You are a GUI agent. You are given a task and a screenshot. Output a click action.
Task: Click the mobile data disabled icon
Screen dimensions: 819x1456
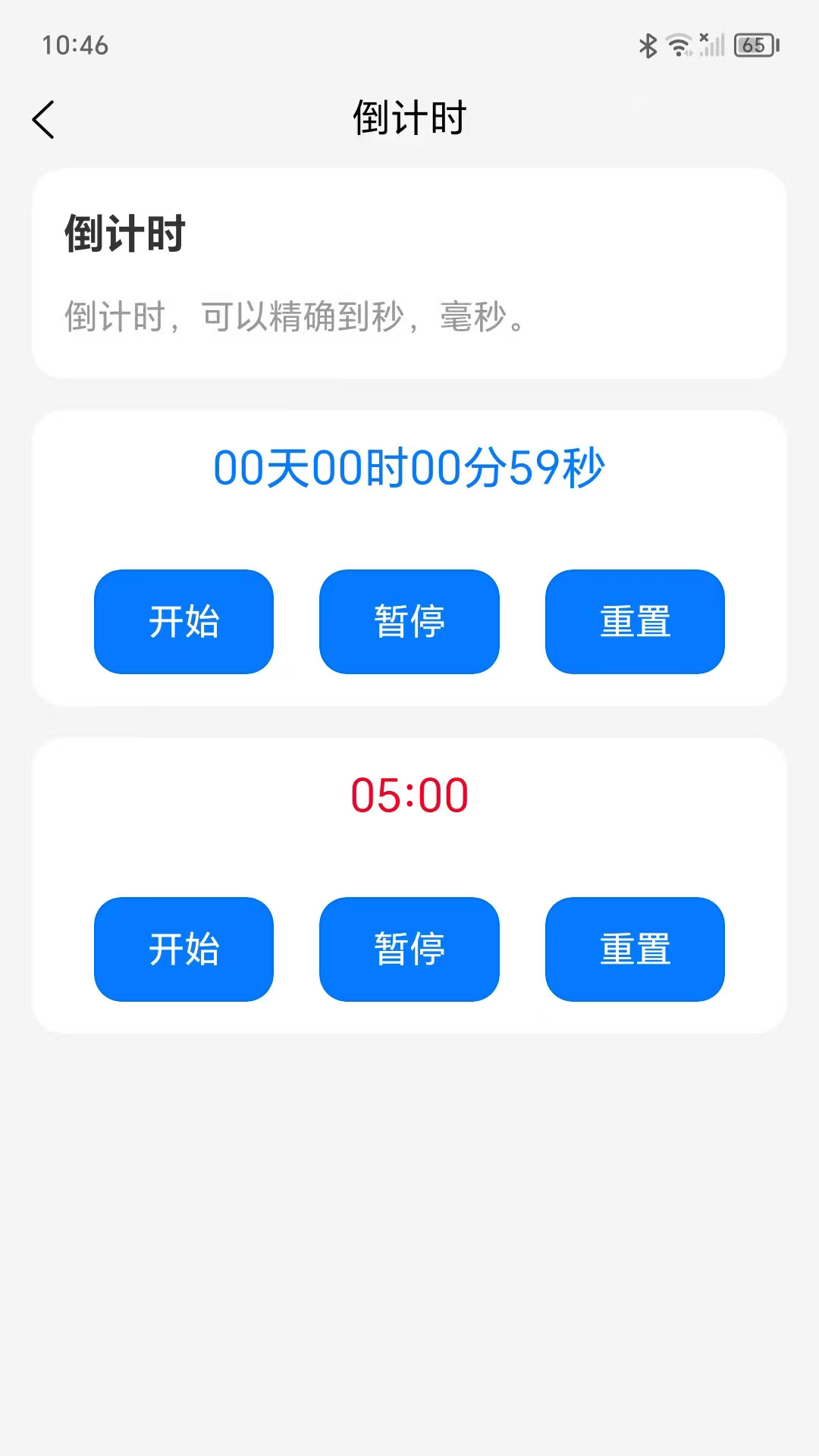click(x=703, y=38)
